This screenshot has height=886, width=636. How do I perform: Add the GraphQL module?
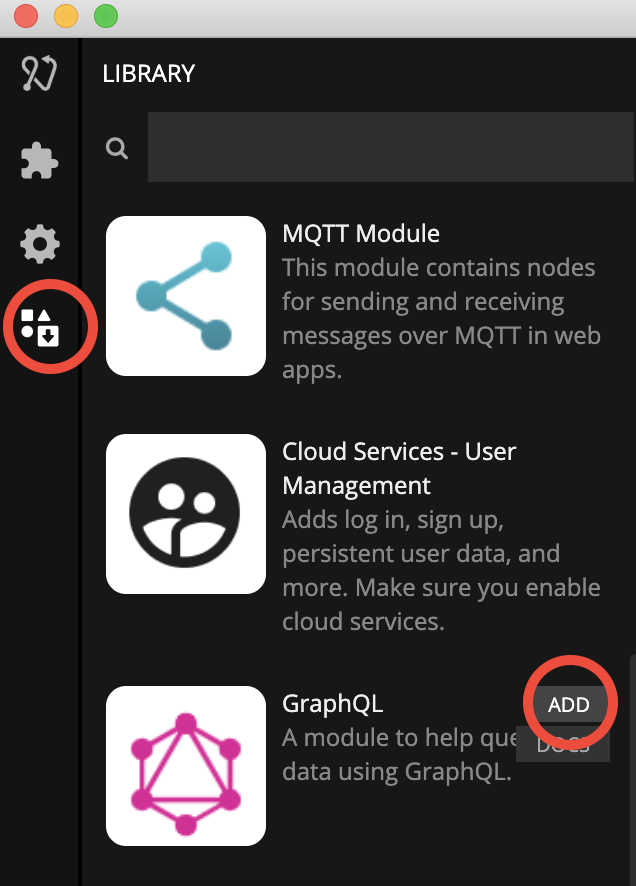click(x=568, y=704)
